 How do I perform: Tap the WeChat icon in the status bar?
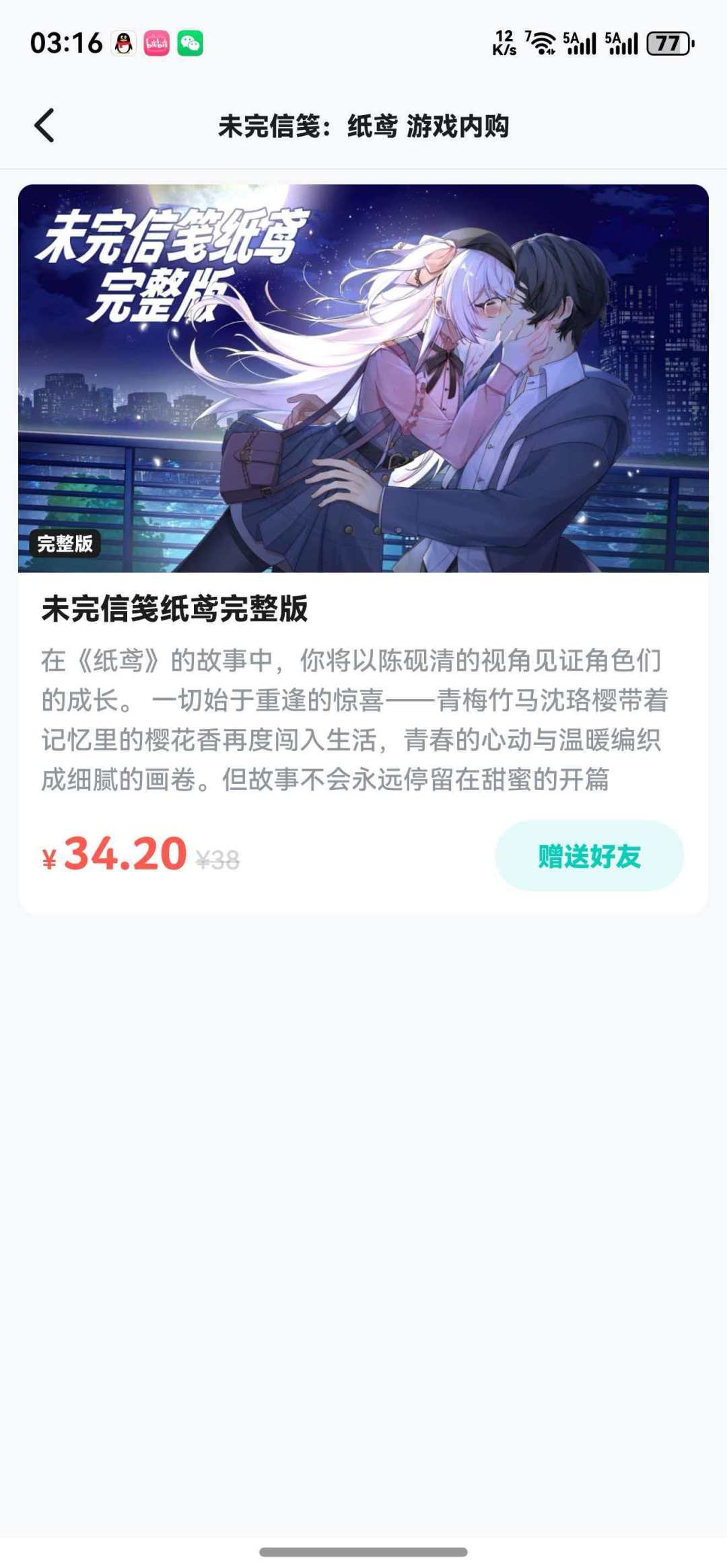point(191,44)
